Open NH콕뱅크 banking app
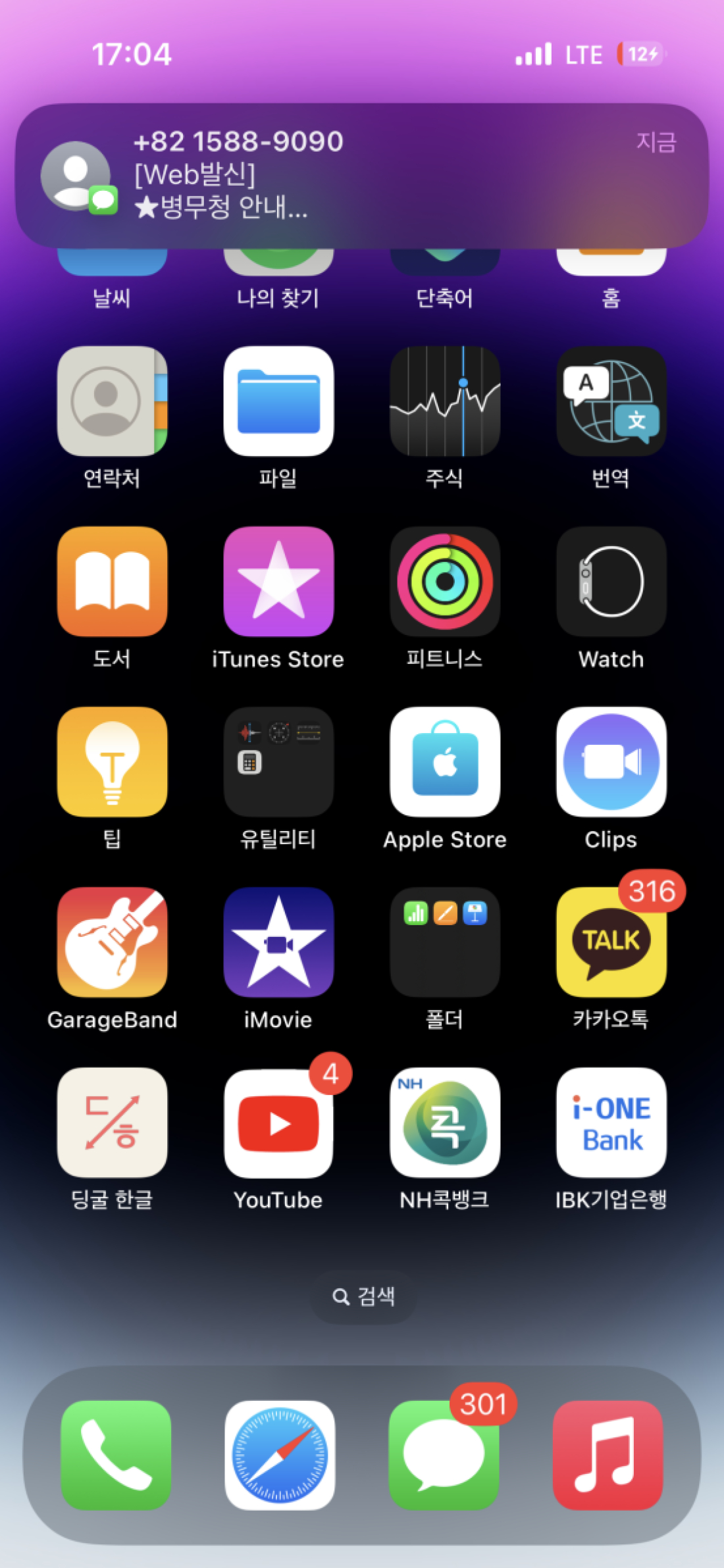Viewport: 724px width, 1568px height. pos(445,1123)
